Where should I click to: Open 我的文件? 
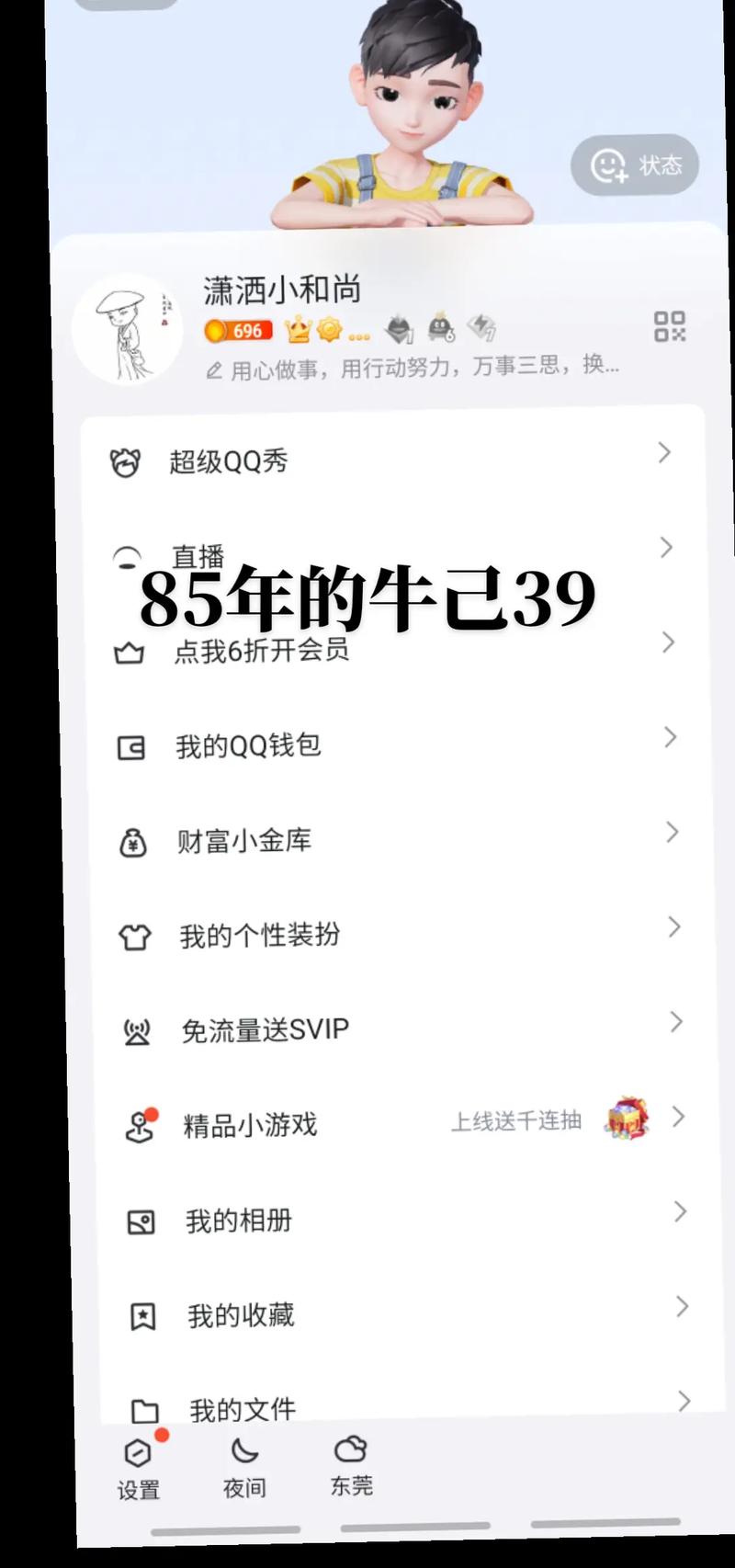pyautogui.click(x=243, y=1409)
